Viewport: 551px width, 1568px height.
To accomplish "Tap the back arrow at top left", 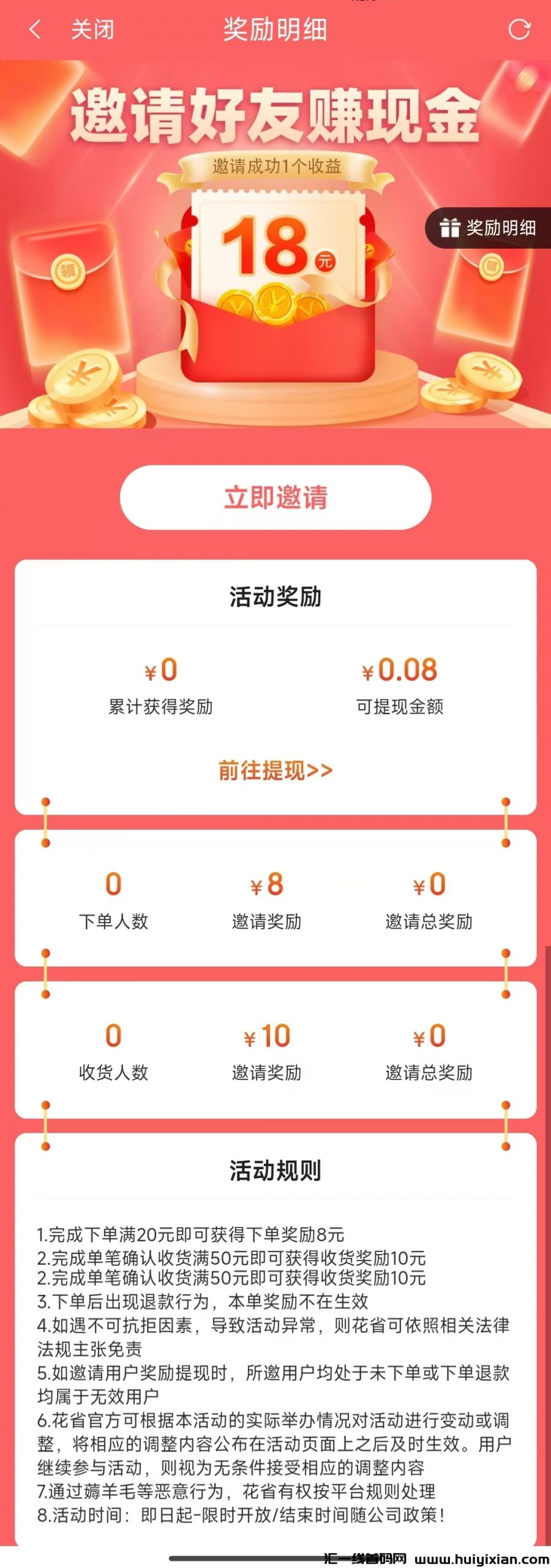I will (x=34, y=29).
